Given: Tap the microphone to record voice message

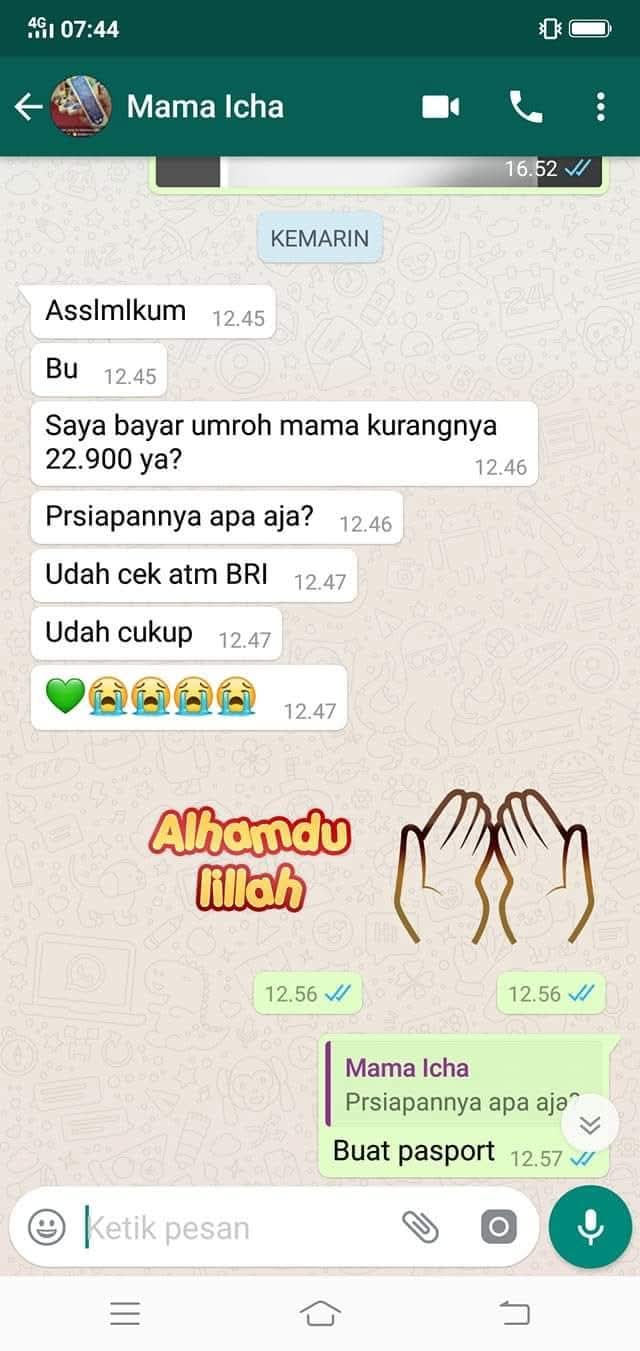Looking at the screenshot, I should tap(590, 1227).
